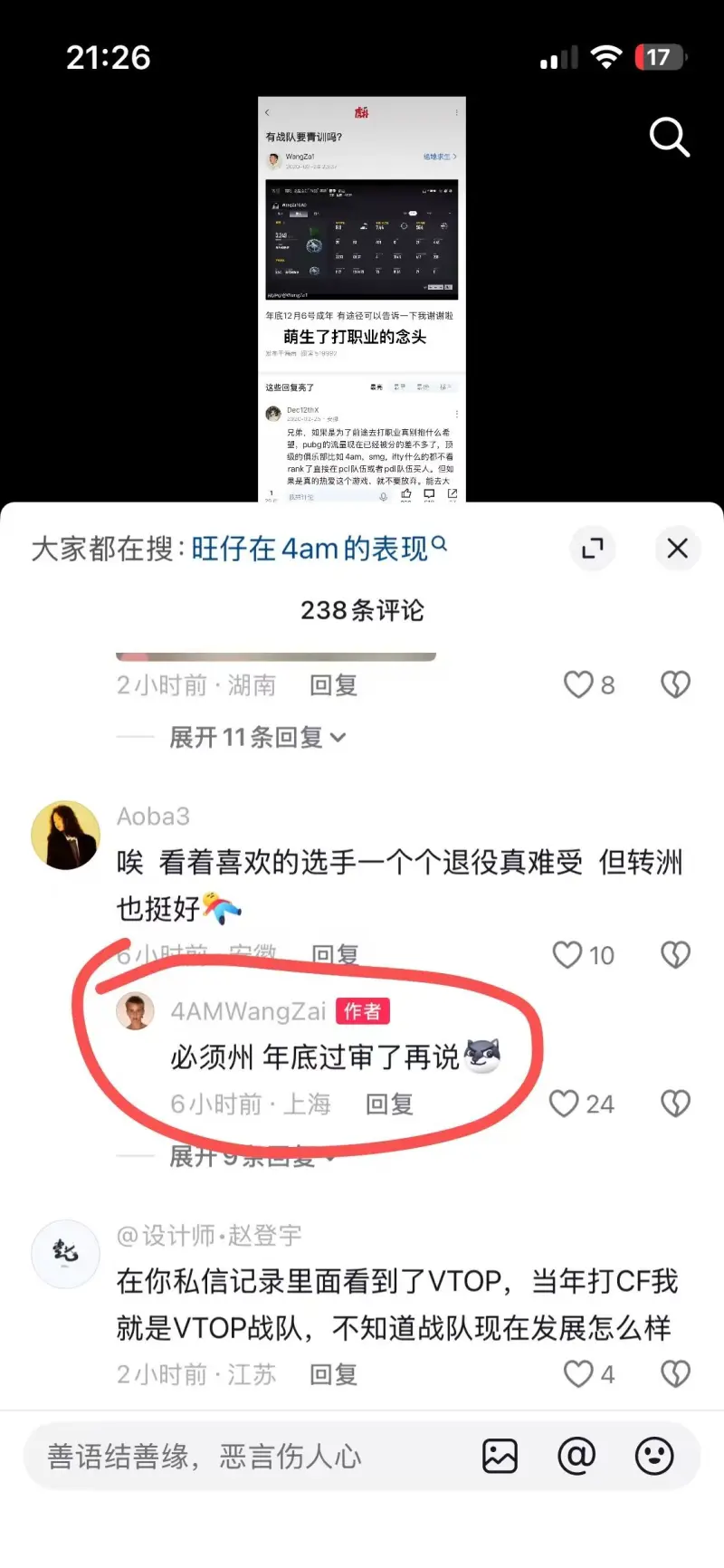Dislike 设计师·赵登宇's comment
This screenshot has width=724, height=1568.
click(x=675, y=1374)
